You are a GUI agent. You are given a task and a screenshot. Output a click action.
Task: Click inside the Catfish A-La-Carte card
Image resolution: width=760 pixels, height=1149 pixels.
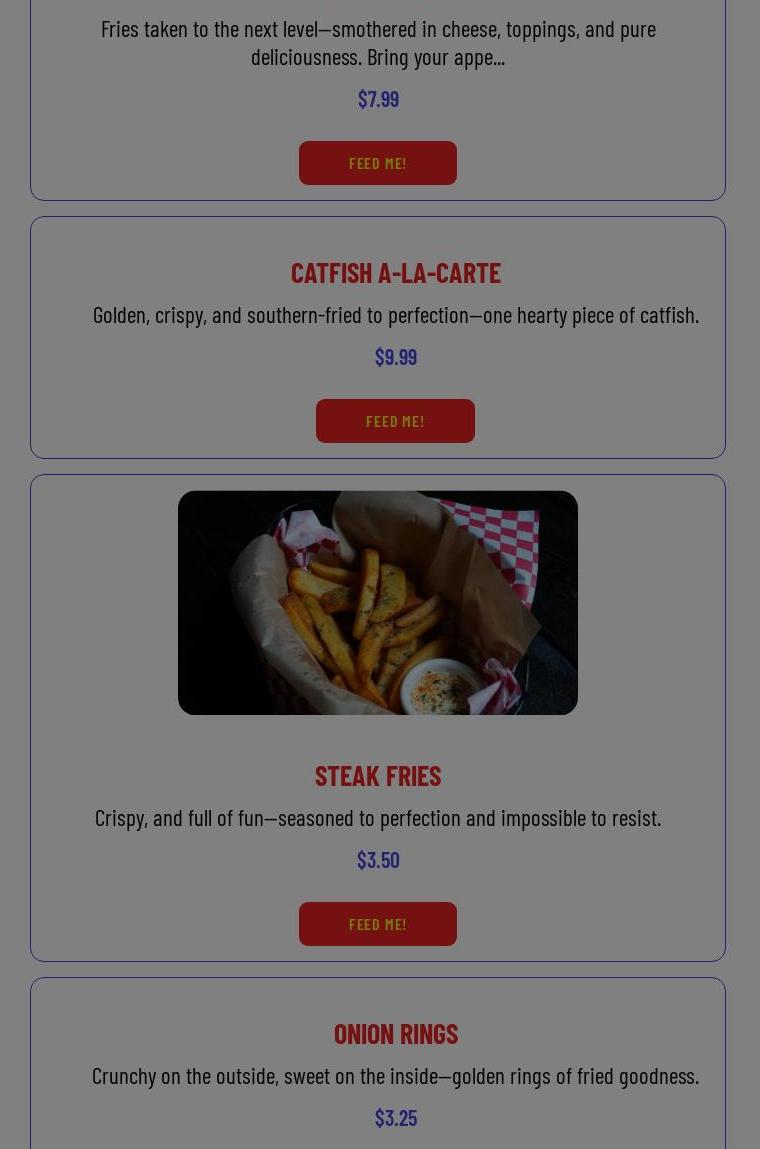[x=378, y=337]
